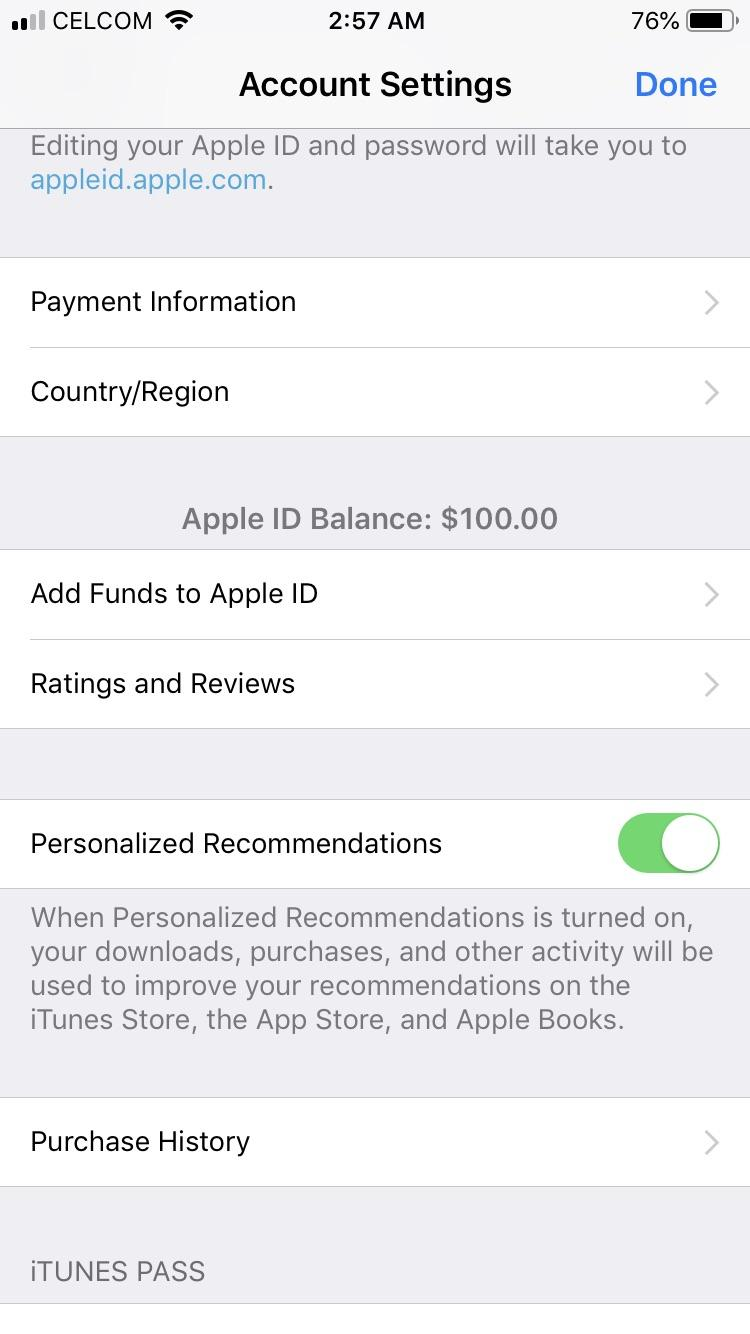Tap Done to close Account Settings
This screenshot has width=750, height=1334.
[675, 85]
